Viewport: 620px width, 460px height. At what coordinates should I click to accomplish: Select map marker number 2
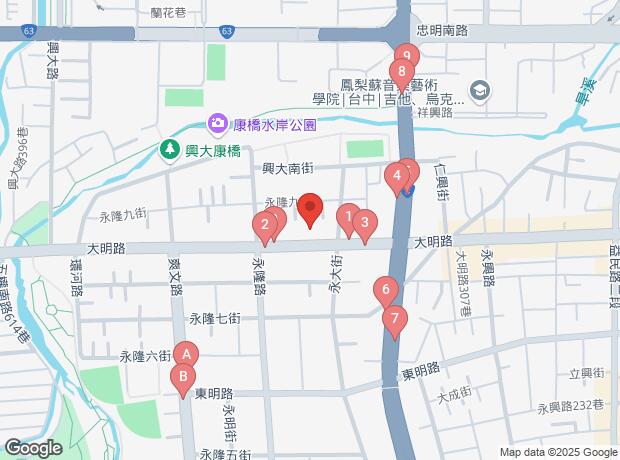click(264, 225)
